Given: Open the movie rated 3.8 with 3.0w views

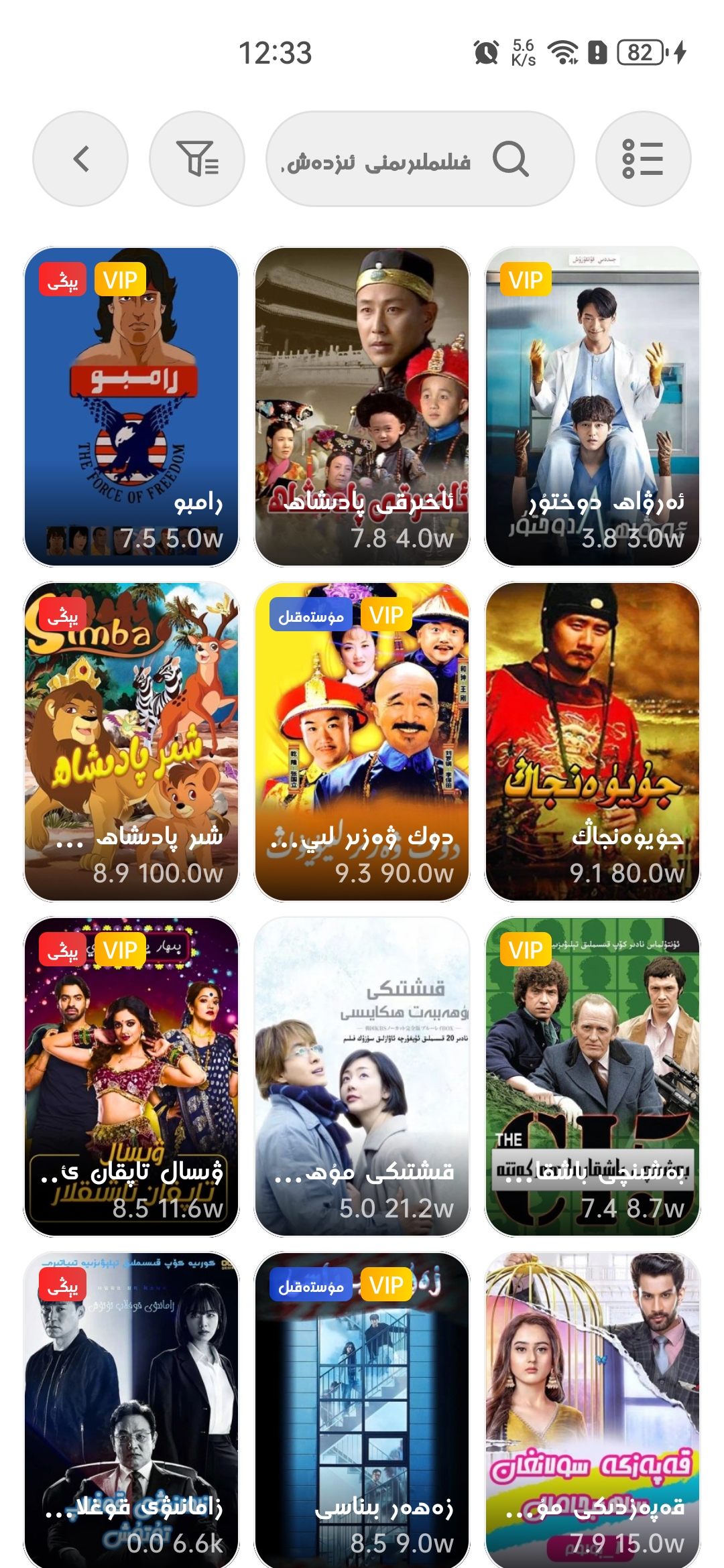Looking at the screenshot, I should coord(593,407).
